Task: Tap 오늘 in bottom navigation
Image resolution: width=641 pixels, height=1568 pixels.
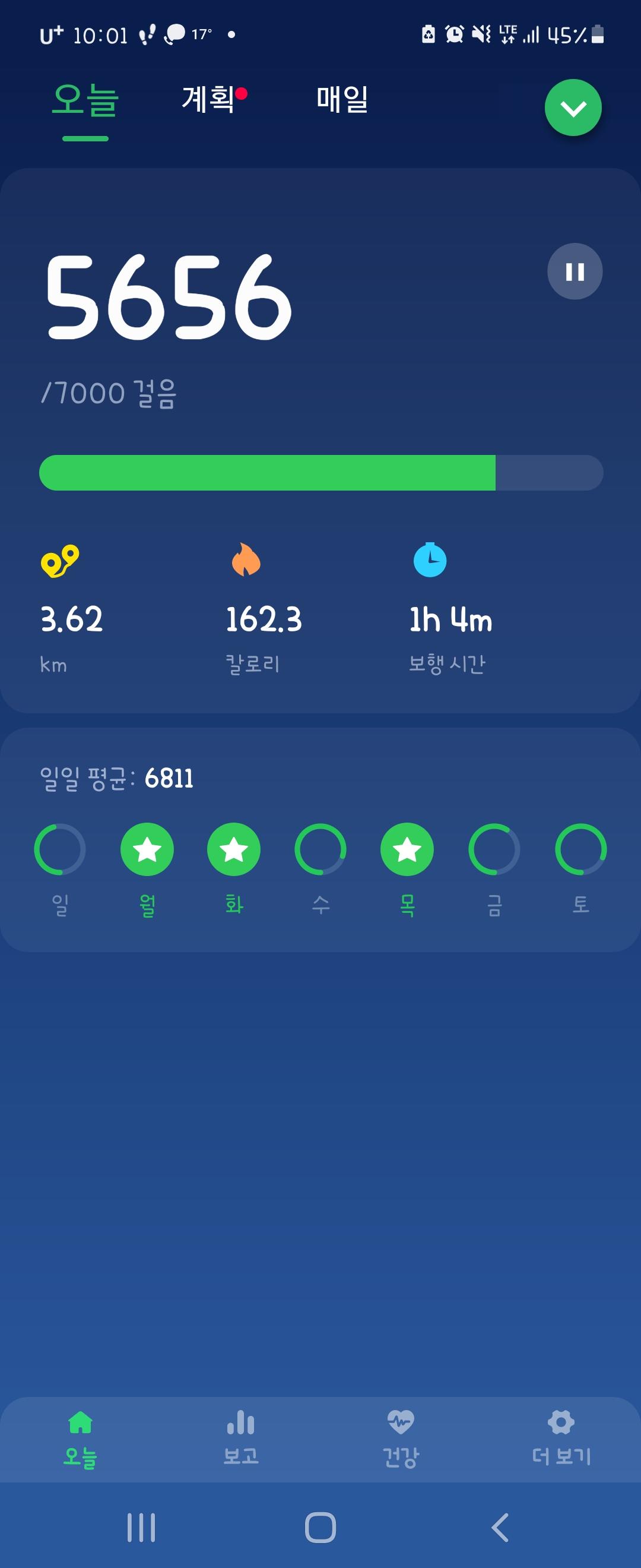Action: [x=80, y=1437]
